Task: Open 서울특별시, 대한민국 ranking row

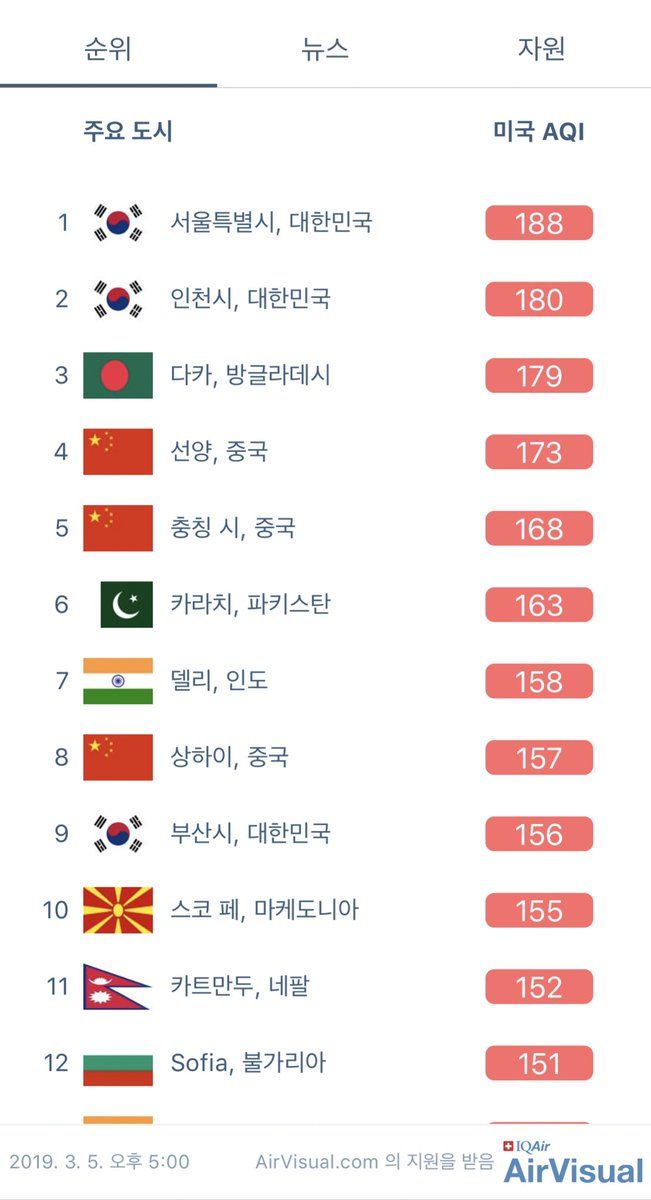Action: (325, 222)
